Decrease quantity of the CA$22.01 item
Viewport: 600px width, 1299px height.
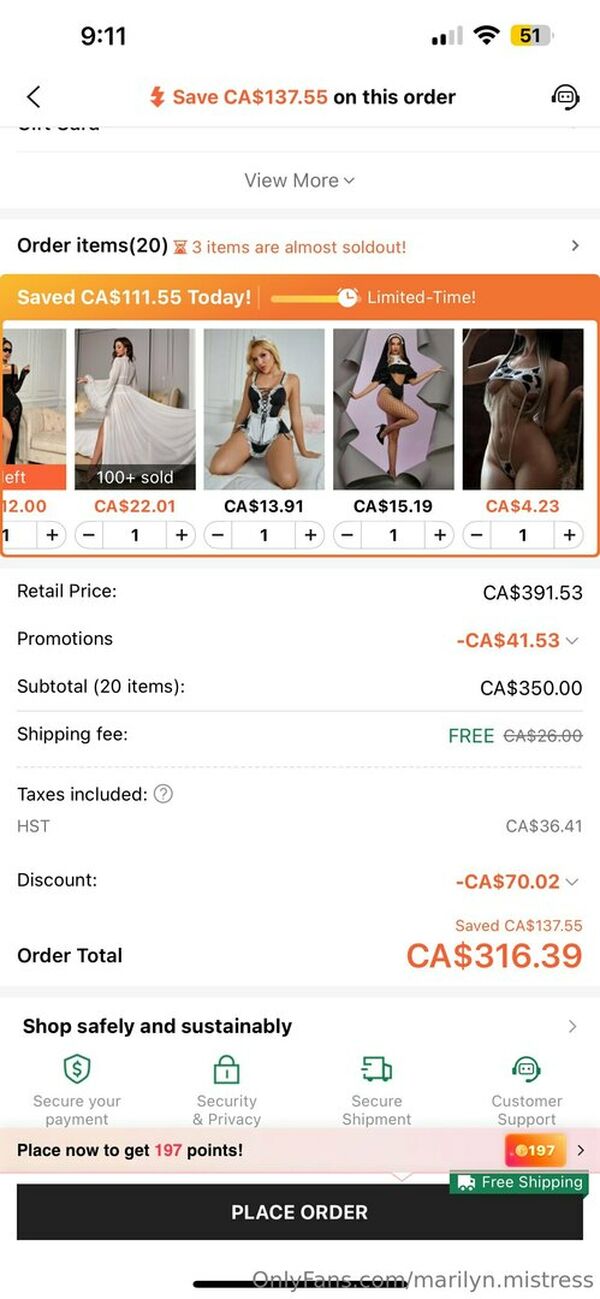click(89, 535)
